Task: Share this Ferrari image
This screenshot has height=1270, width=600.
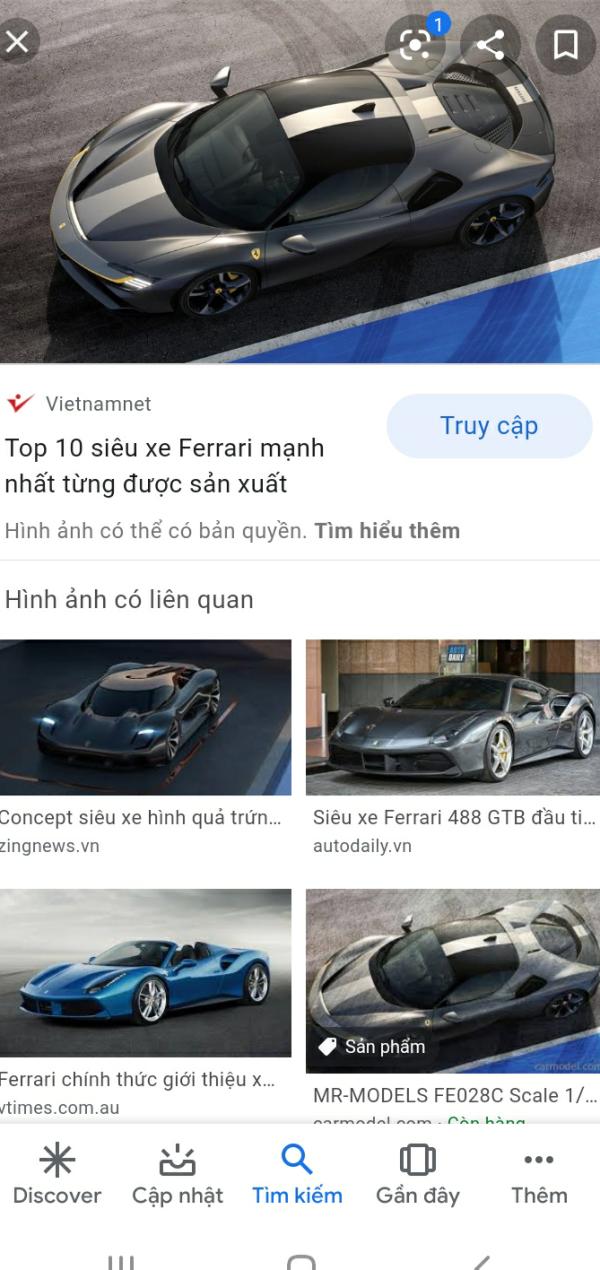Action: click(x=490, y=44)
